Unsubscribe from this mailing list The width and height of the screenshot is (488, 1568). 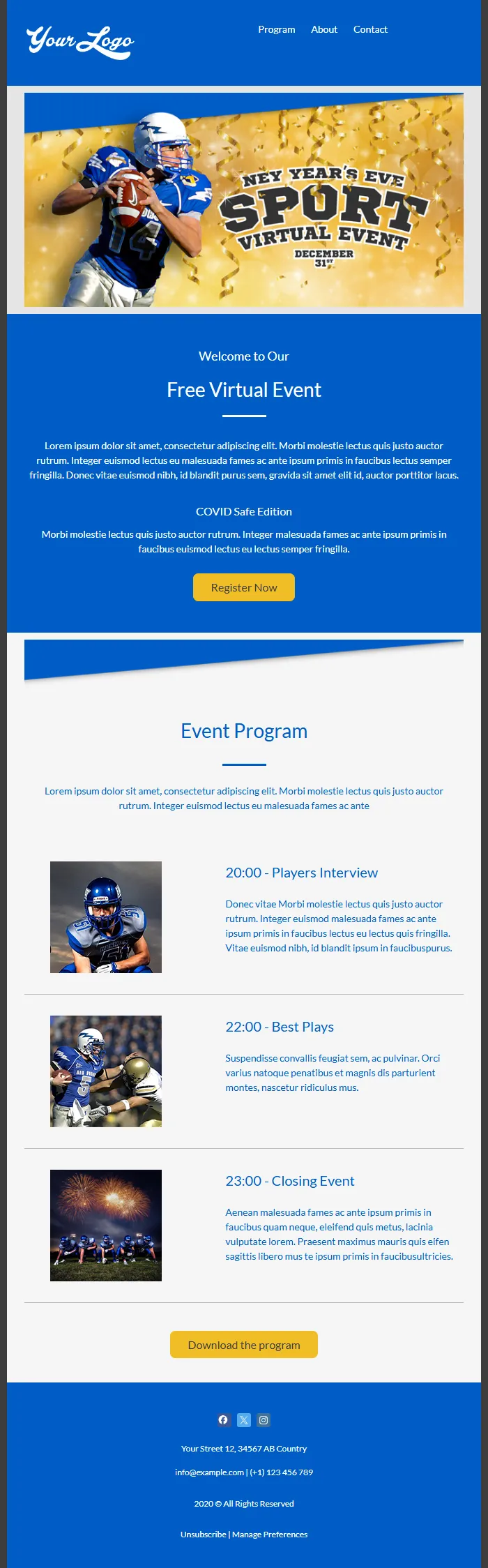[203, 1534]
